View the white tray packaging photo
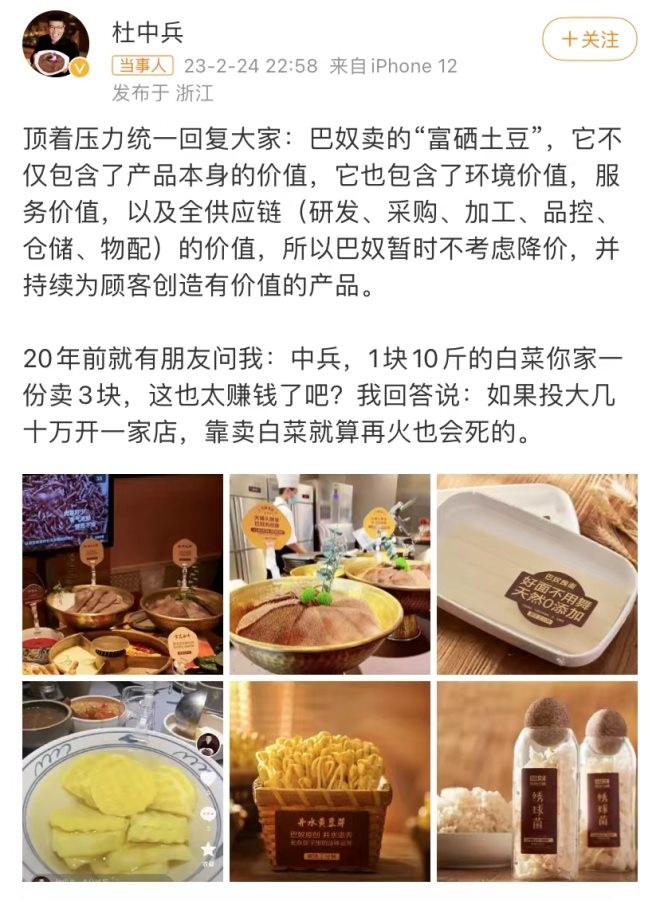The width and height of the screenshot is (660, 901). tap(536, 574)
